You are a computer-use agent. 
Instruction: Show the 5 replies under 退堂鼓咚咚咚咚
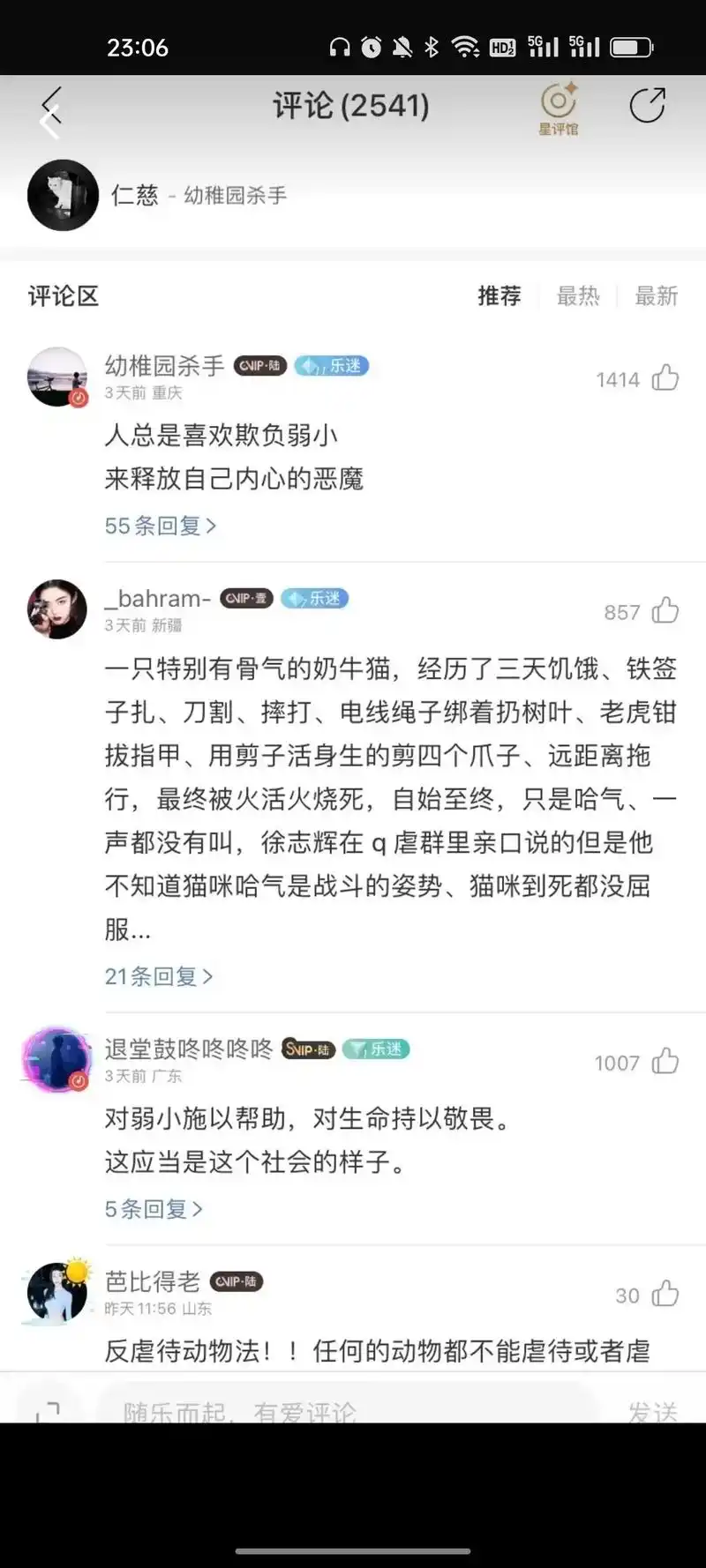153,1209
